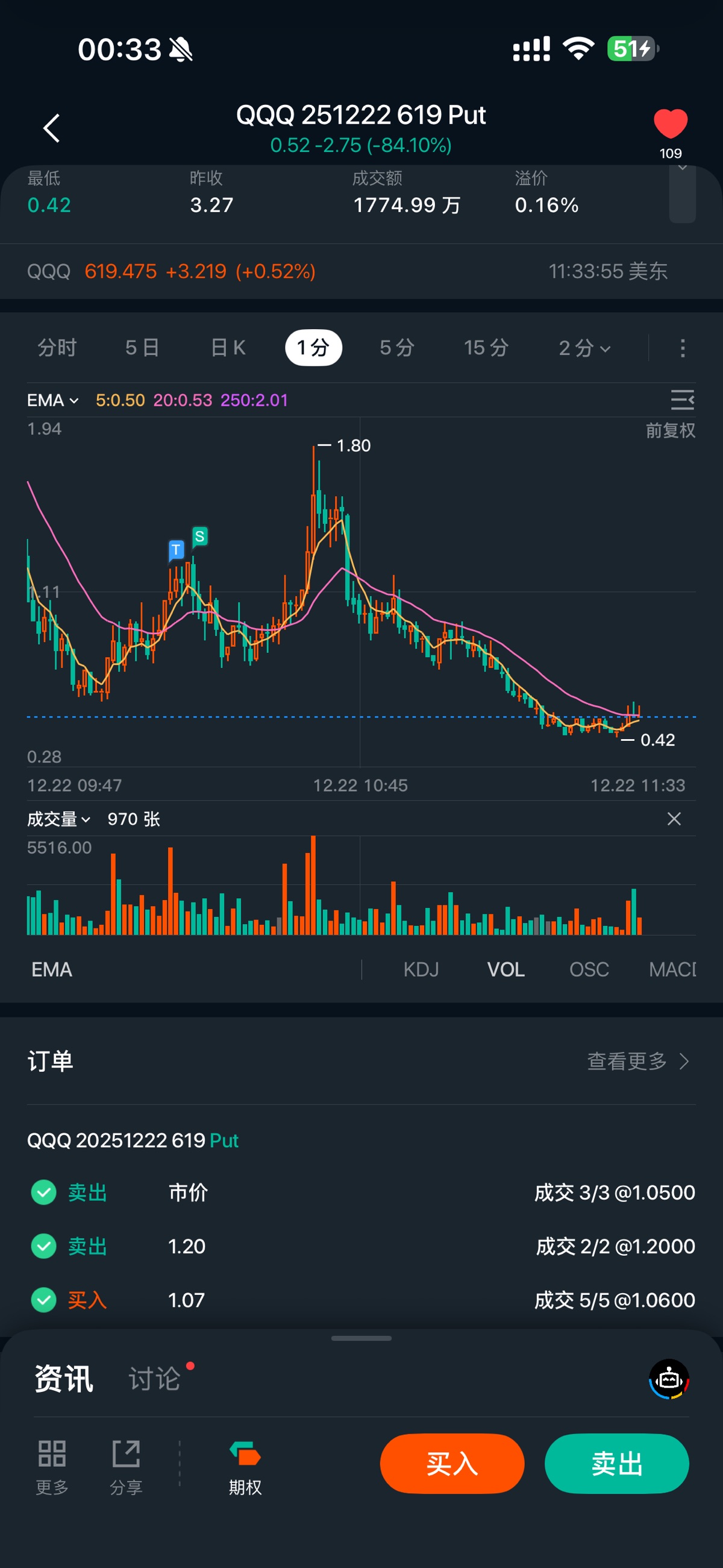Open the 分享 share option
The image size is (723, 1568).
tap(126, 1466)
